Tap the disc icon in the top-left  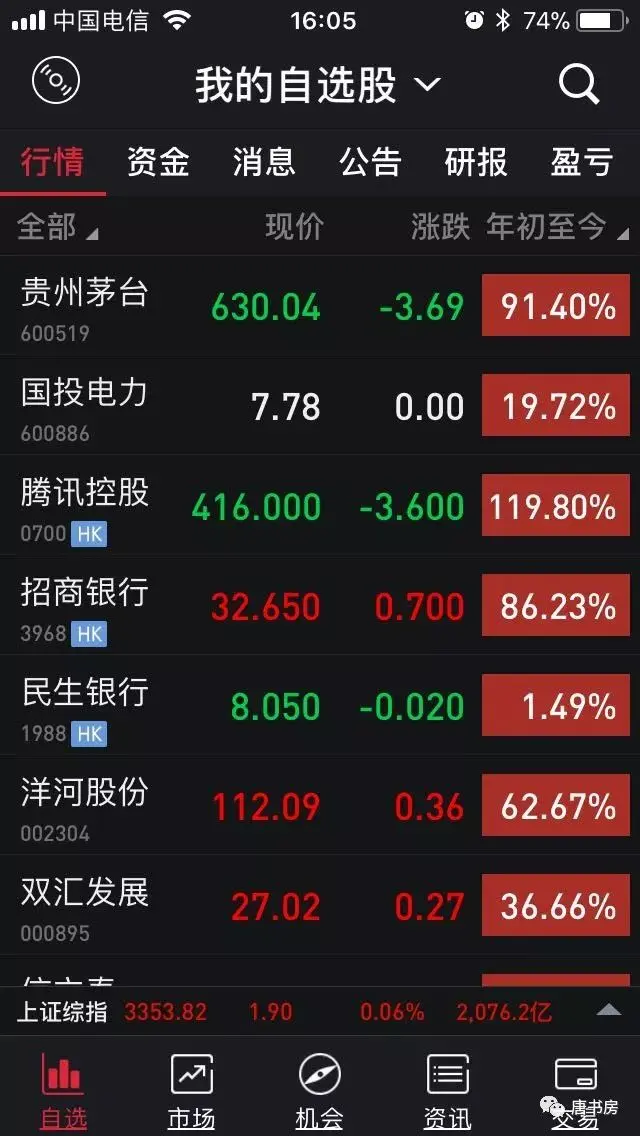tap(56, 82)
